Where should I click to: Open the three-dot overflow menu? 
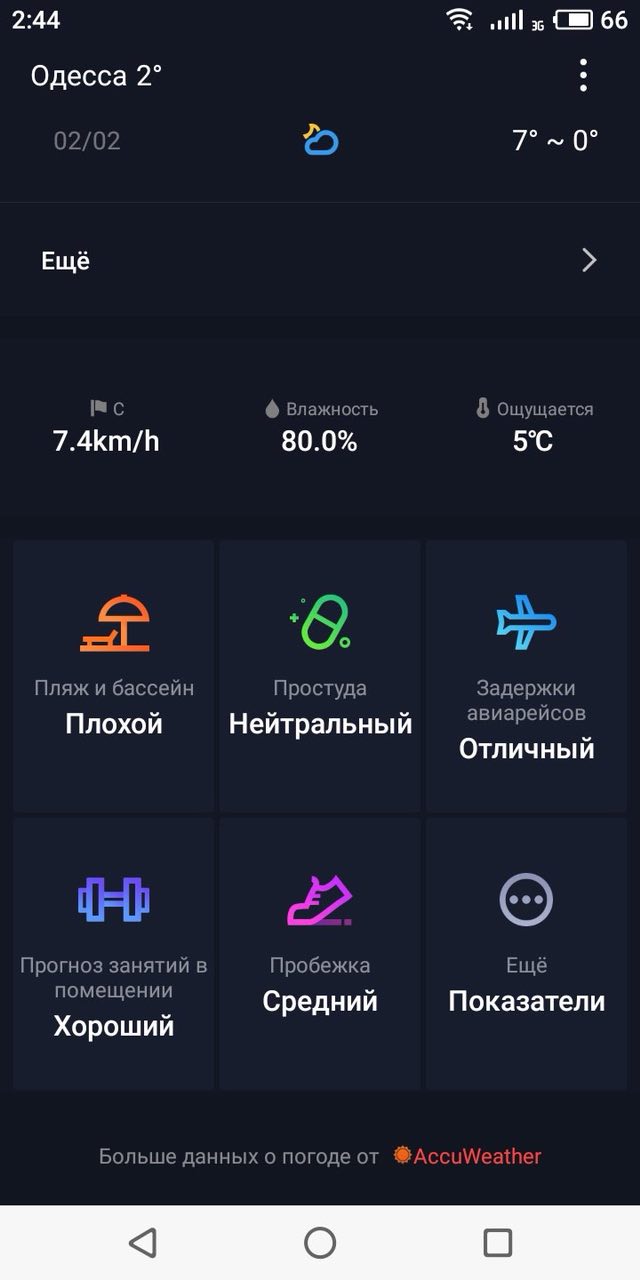click(583, 75)
